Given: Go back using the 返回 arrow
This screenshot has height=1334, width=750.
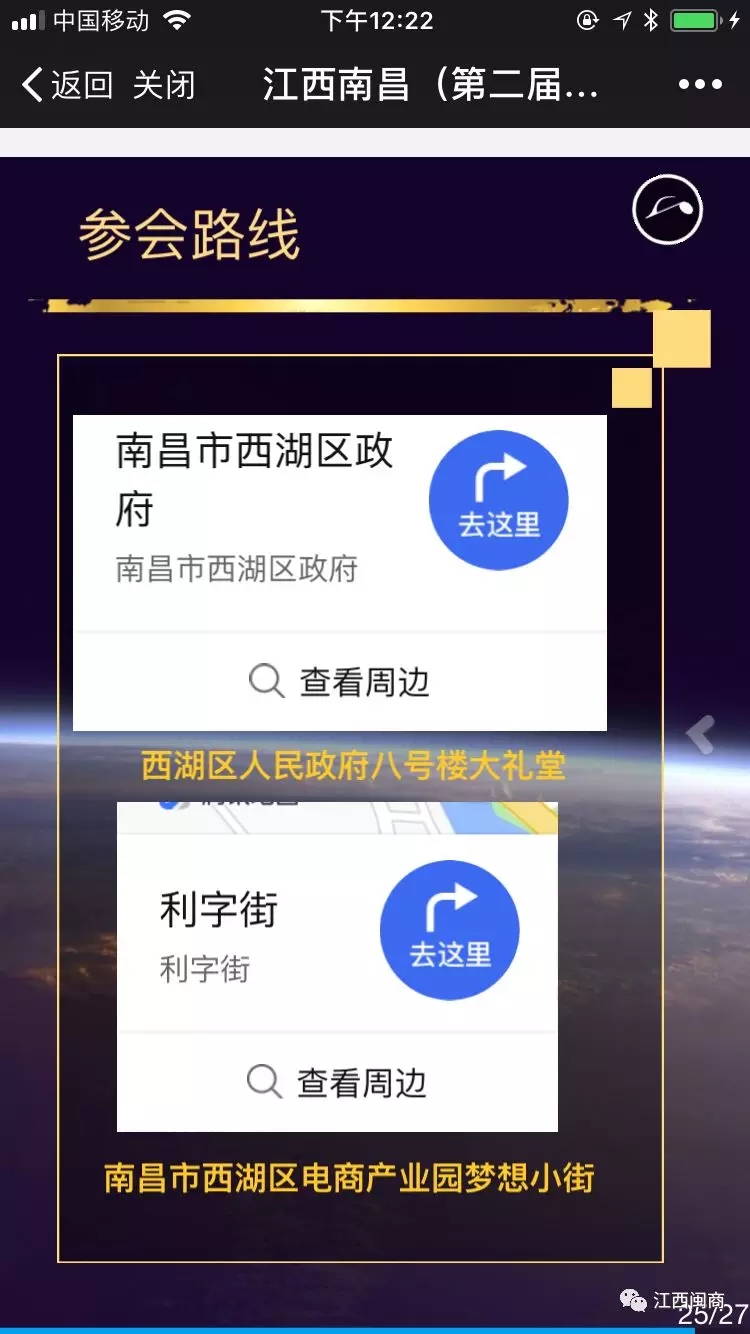Looking at the screenshot, I should tap(65, 85).
